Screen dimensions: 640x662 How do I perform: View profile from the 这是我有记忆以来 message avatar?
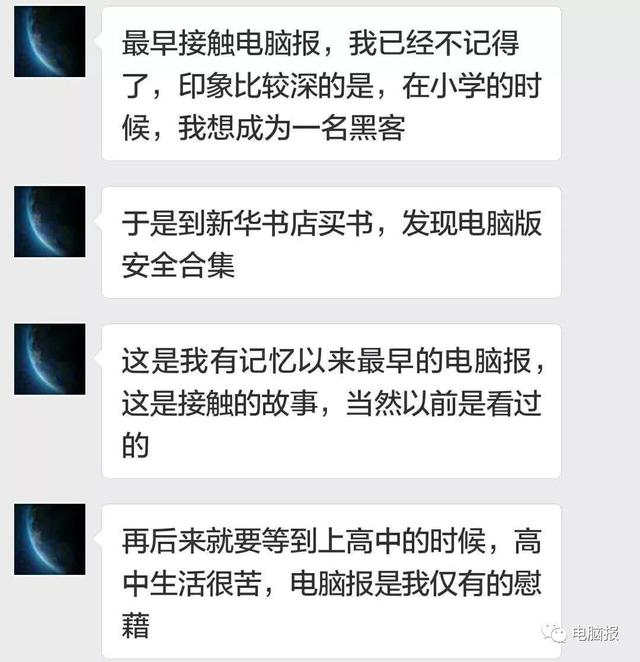49,360
